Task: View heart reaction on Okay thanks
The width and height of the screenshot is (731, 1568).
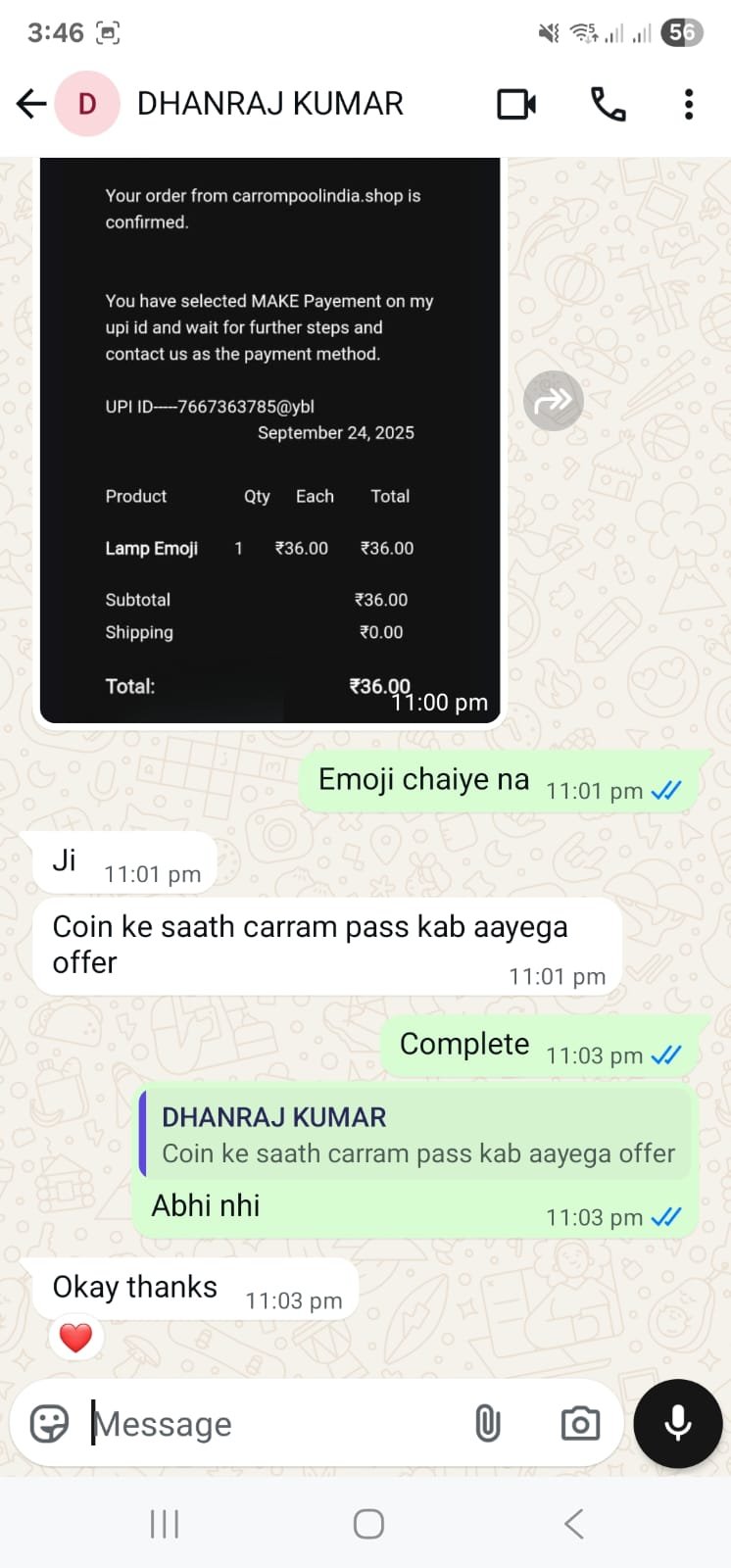Action: tap(76, 1338)
